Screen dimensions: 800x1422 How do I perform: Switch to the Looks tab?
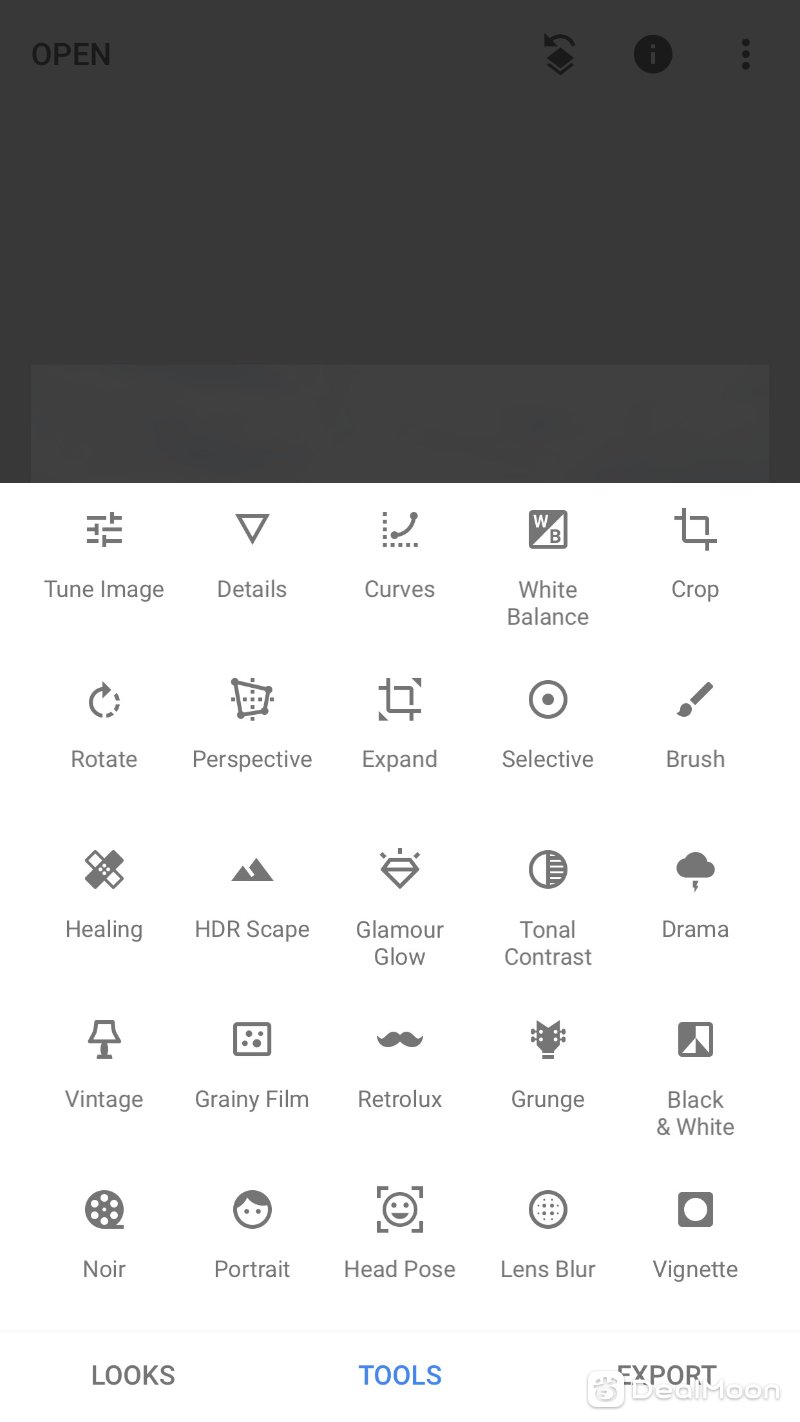[x=133, y=1375]
